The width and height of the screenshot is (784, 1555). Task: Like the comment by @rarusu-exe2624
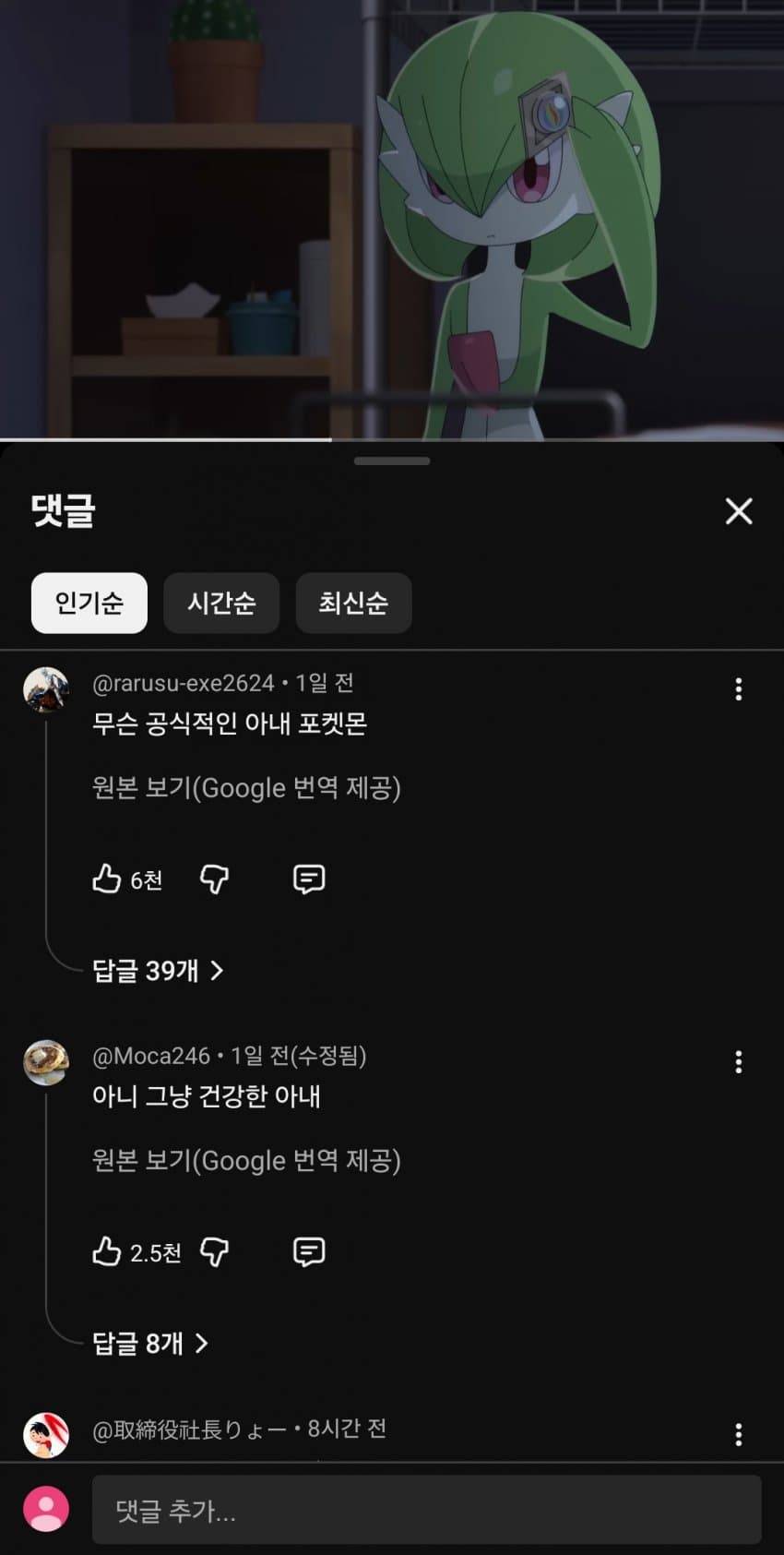pyautogui.click(x=107, y=879)
